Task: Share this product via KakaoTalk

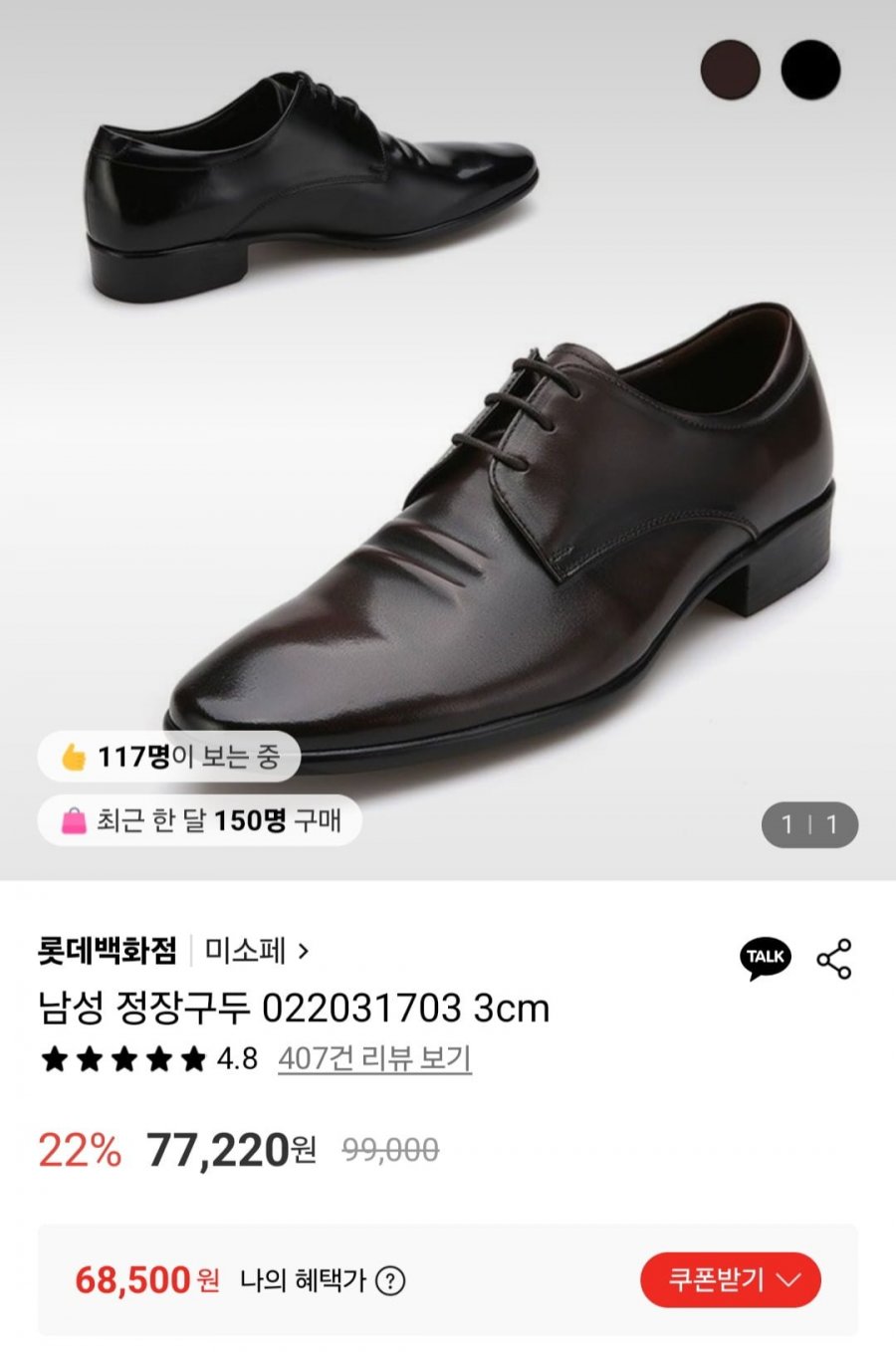Action: (x=765, y=958)
